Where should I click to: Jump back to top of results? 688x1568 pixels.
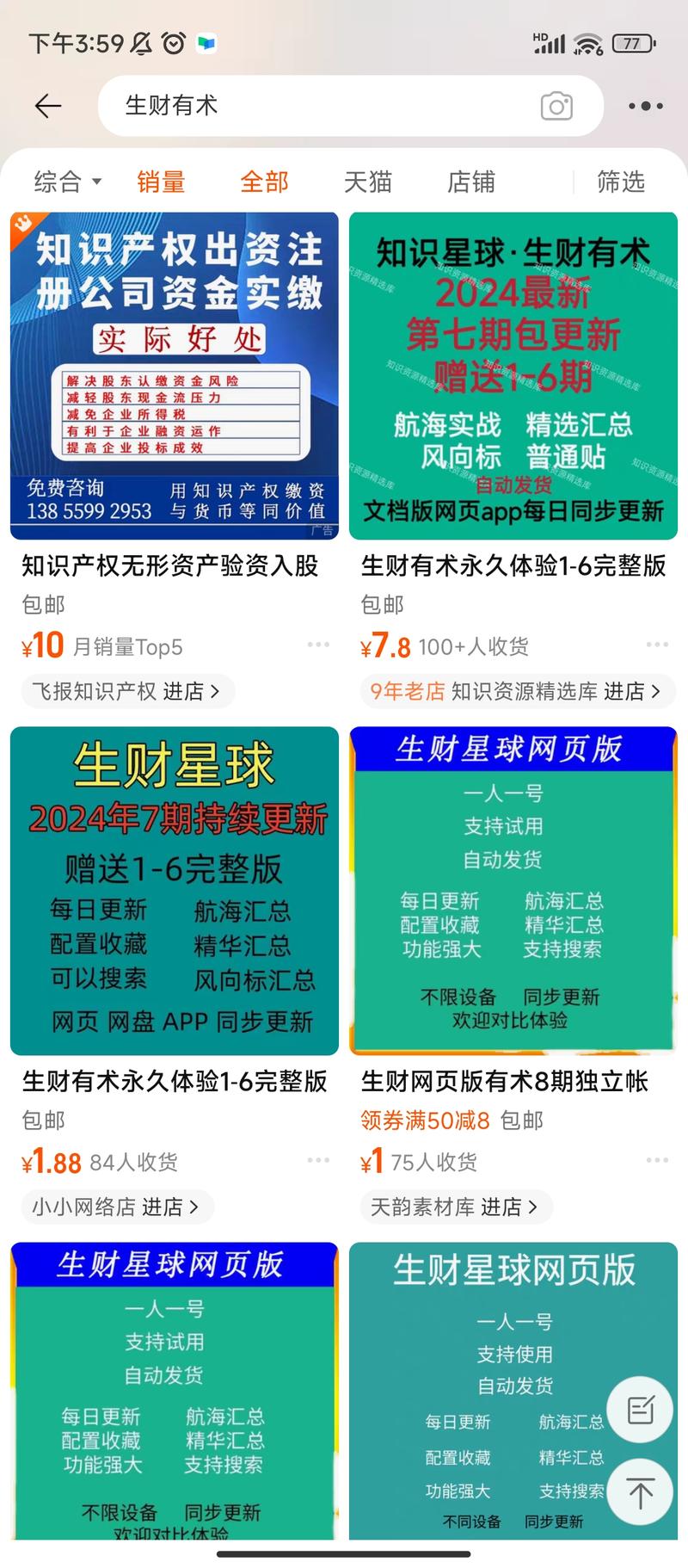pyautogui.click(x=640, y=1492)
